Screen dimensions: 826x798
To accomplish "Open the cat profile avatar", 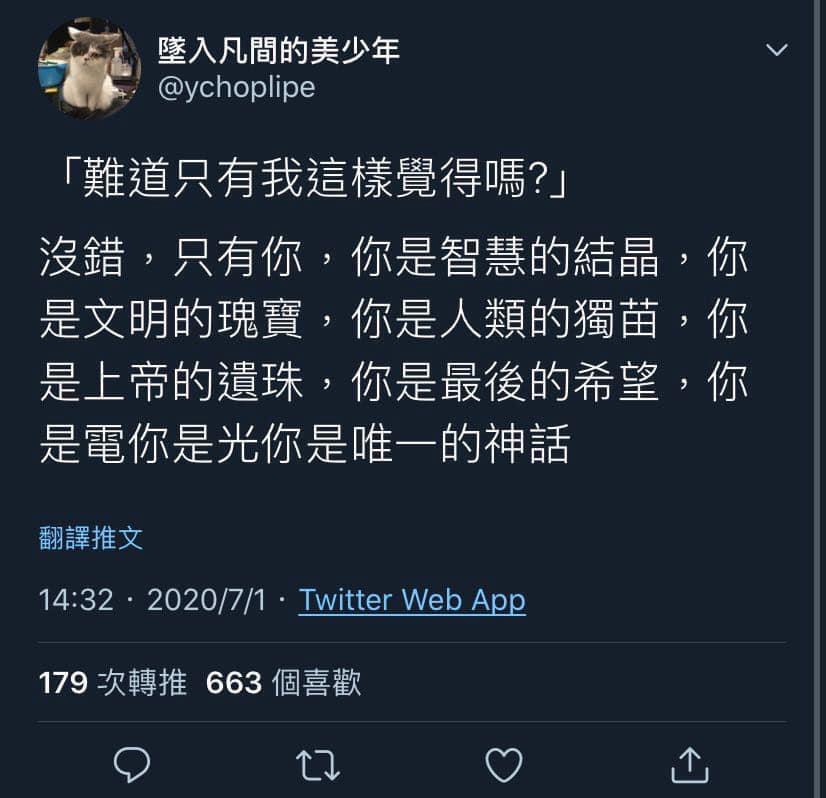I will pyautogui.click(x=89, y=68).
